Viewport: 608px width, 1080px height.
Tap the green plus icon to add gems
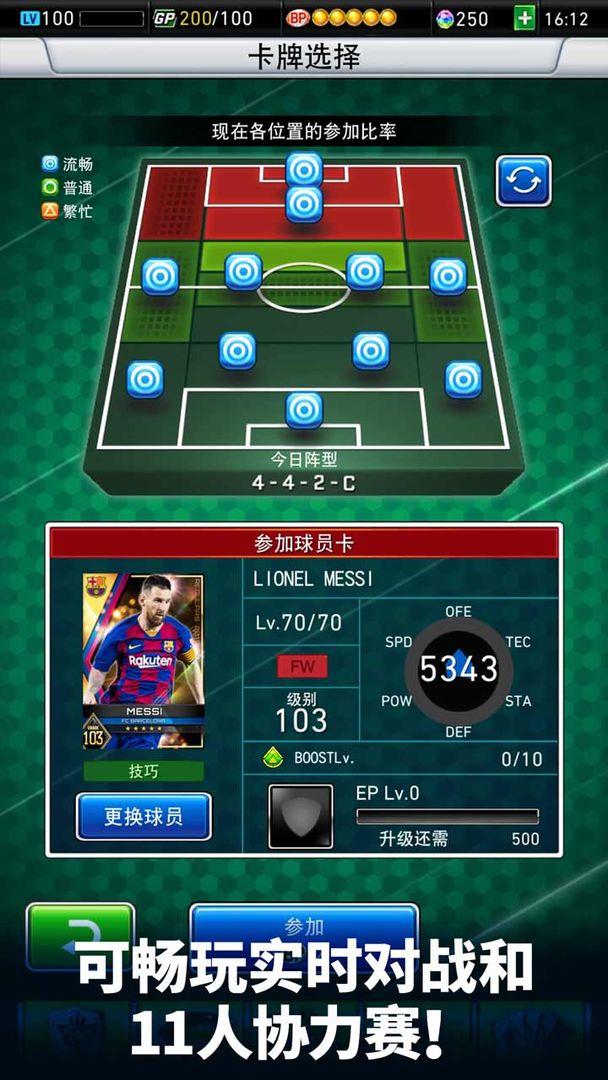(525, 18)
